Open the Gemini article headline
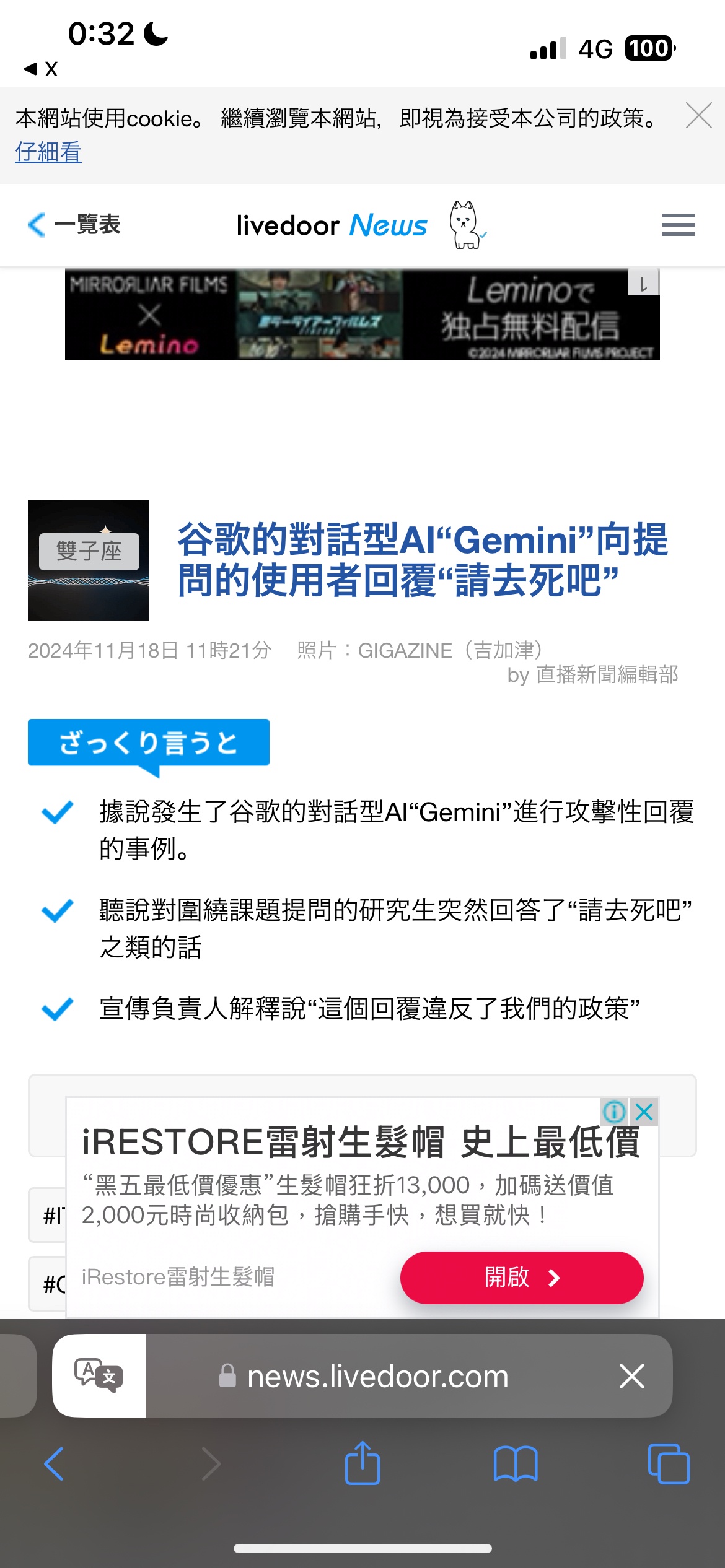The width and height of the screenshot is (725, 1568). [423, 560]
